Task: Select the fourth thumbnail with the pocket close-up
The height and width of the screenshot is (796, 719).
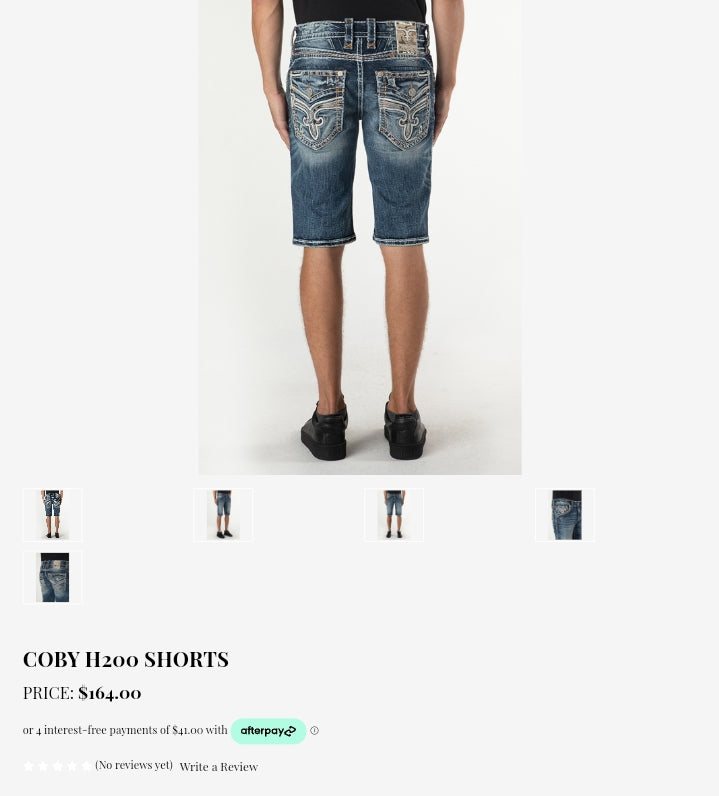Action: [x=565, y=515]
